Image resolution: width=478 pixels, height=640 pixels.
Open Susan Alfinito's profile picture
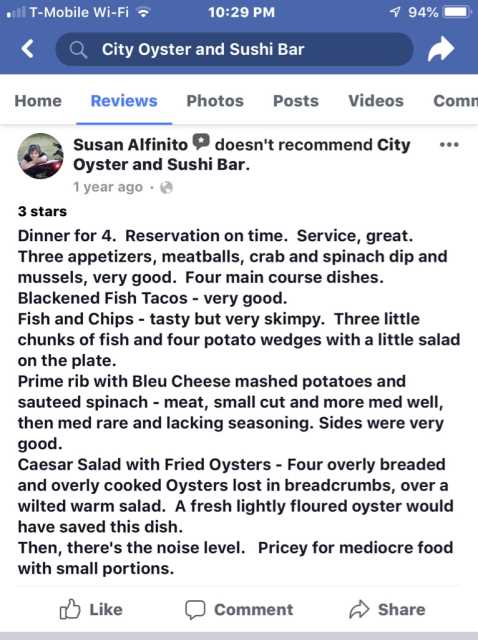tap(40, 156)
